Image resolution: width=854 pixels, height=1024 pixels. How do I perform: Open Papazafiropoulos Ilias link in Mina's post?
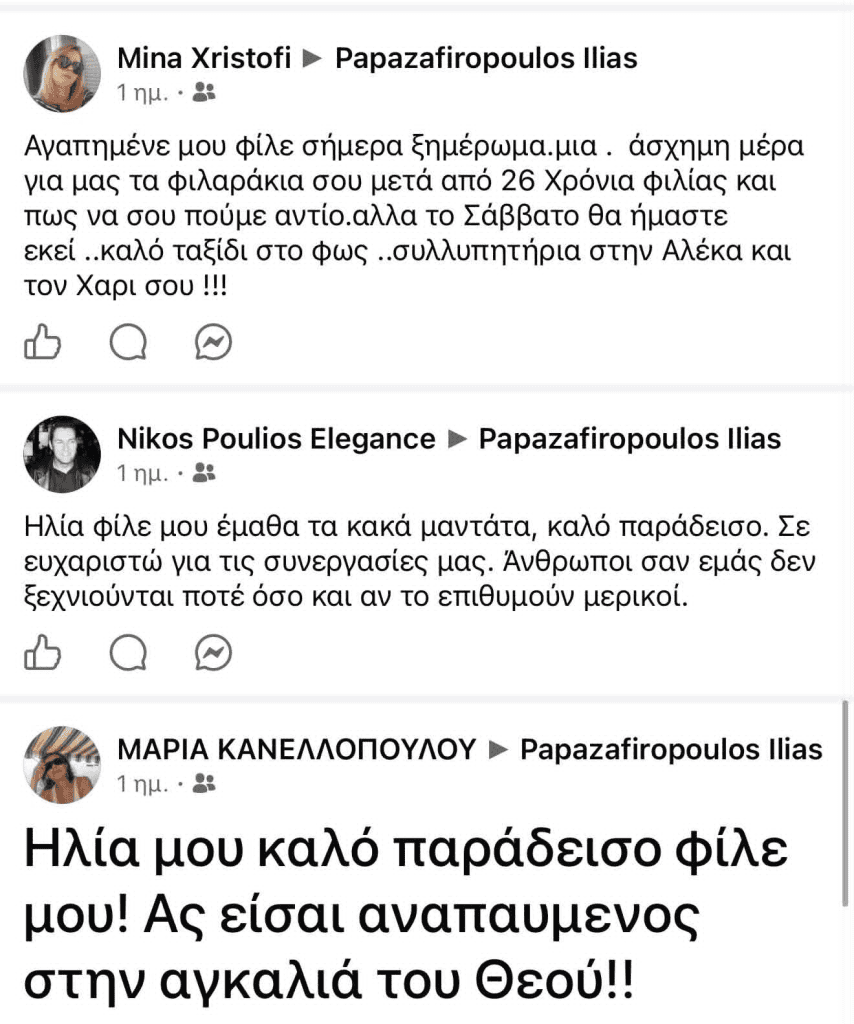point(486,58)
